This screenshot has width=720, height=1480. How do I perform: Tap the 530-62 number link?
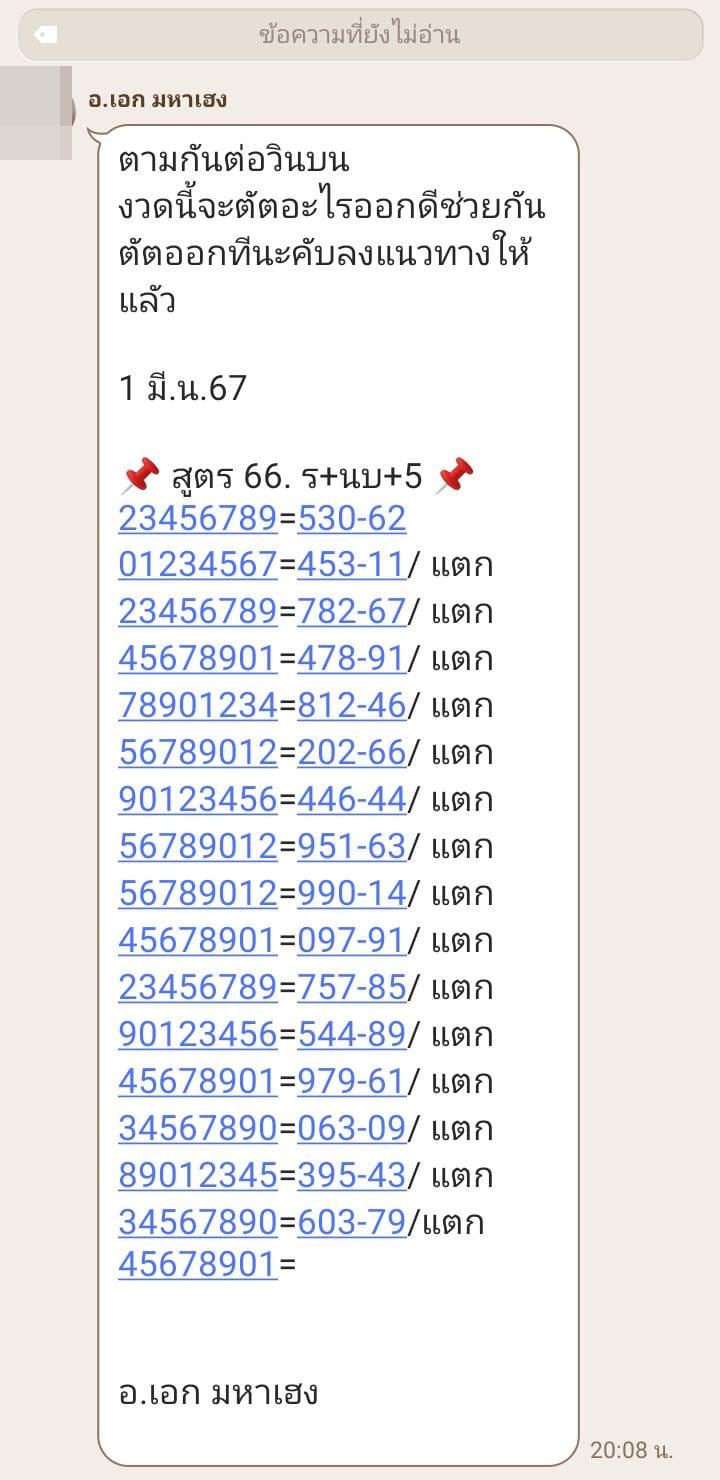click(x=352, y=518)
